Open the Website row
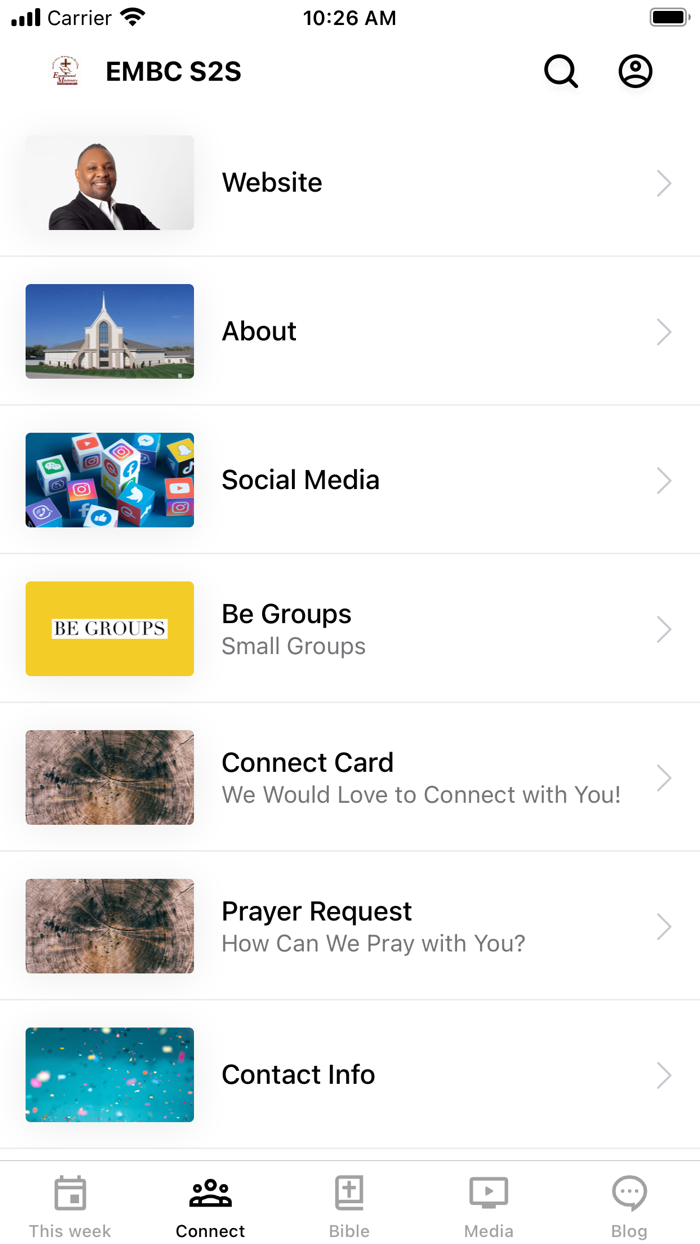The image size is (700, 1244). (350, 183)
